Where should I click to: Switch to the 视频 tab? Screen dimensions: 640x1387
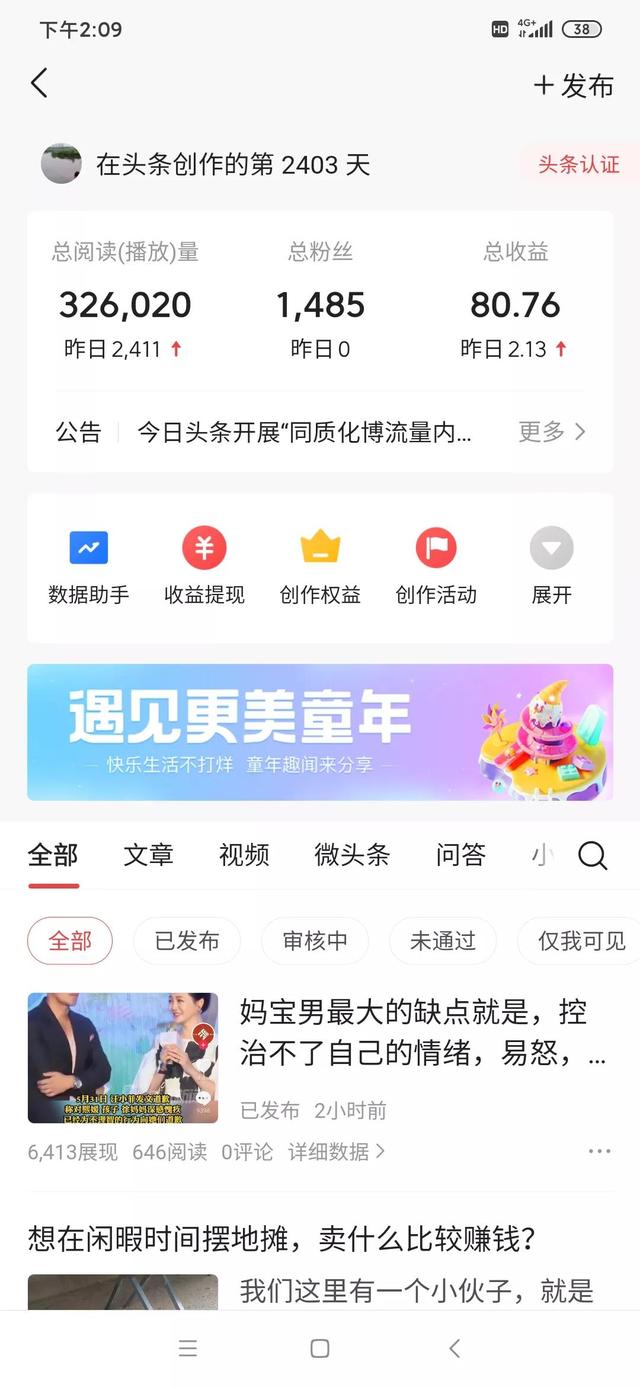click(244, 855)
